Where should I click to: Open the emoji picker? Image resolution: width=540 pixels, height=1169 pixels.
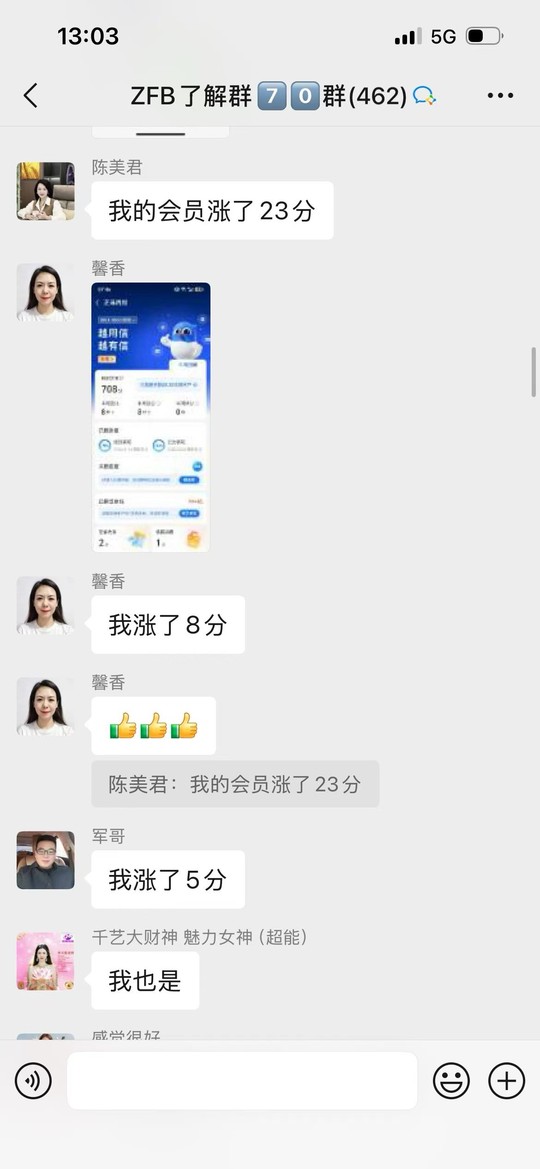coord(451,1081)
